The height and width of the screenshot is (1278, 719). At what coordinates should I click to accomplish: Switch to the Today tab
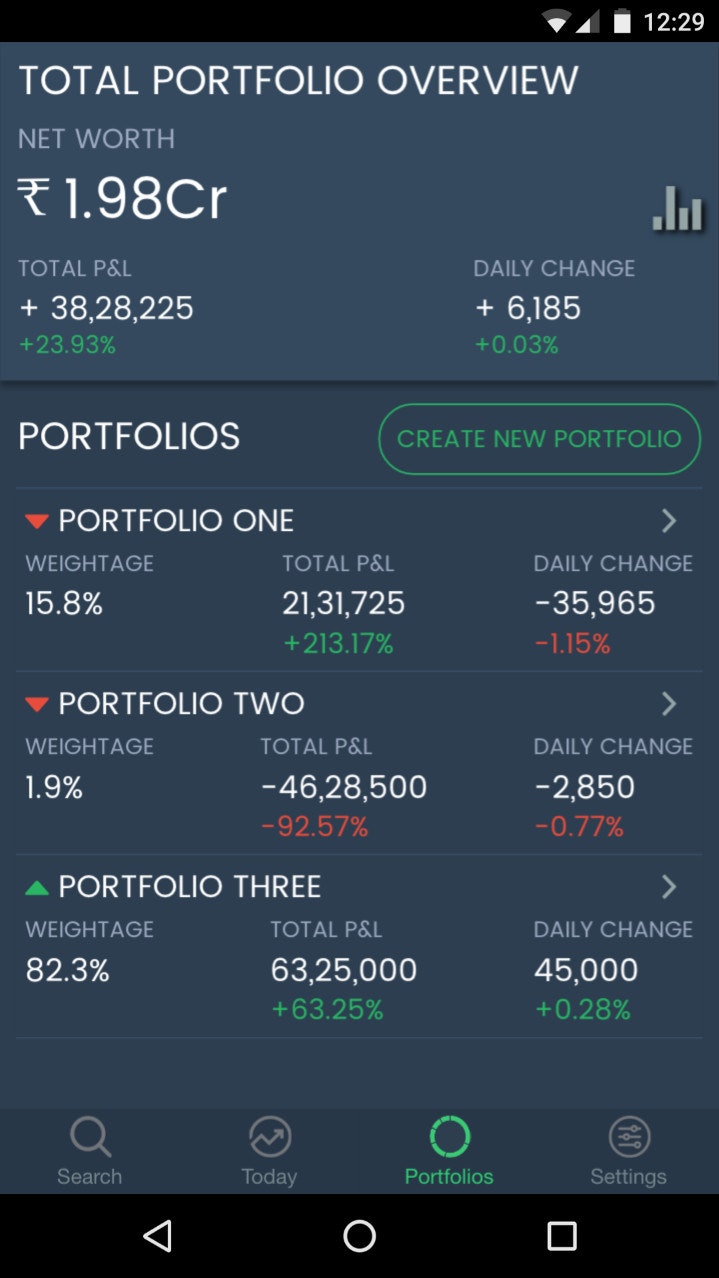coord(269,1151)
